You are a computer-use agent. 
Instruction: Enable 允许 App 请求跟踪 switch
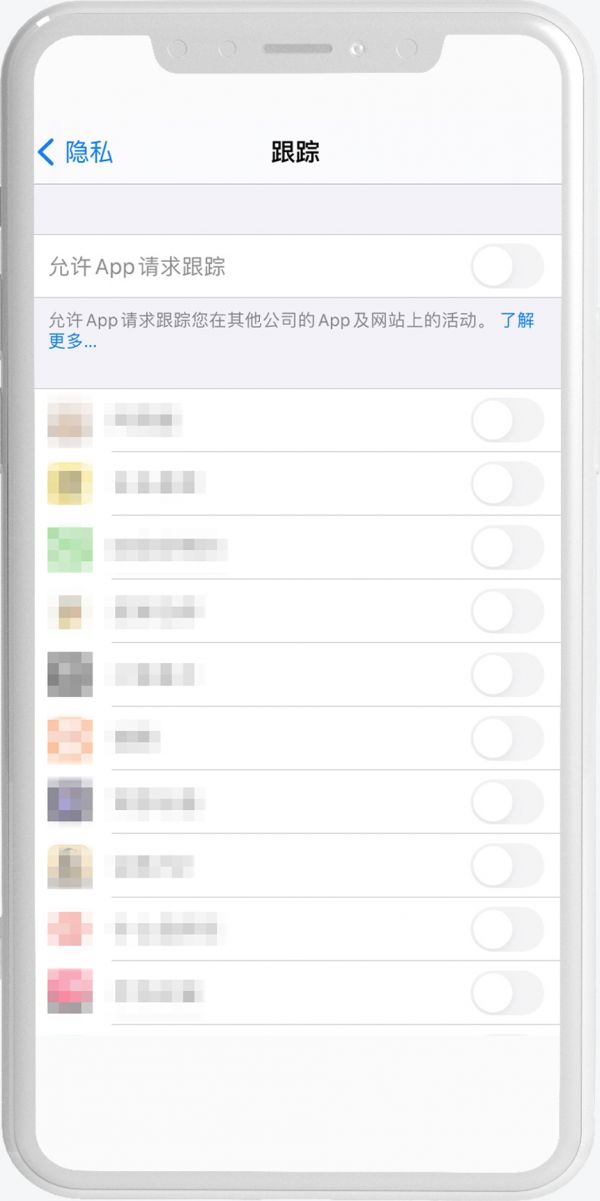pos(507,267)
